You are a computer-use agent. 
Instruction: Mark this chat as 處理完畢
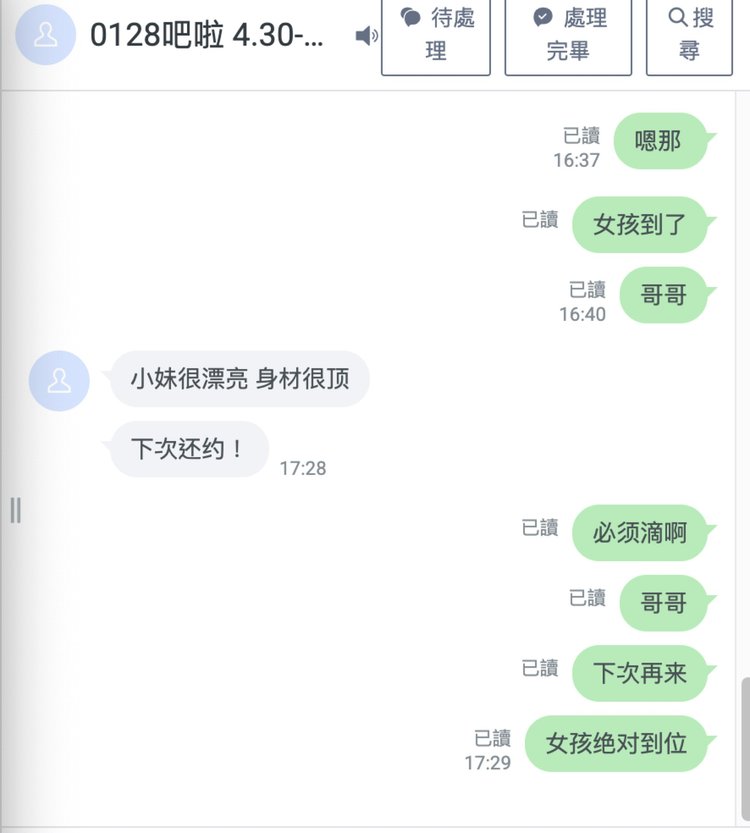click(x=567, y=35)
